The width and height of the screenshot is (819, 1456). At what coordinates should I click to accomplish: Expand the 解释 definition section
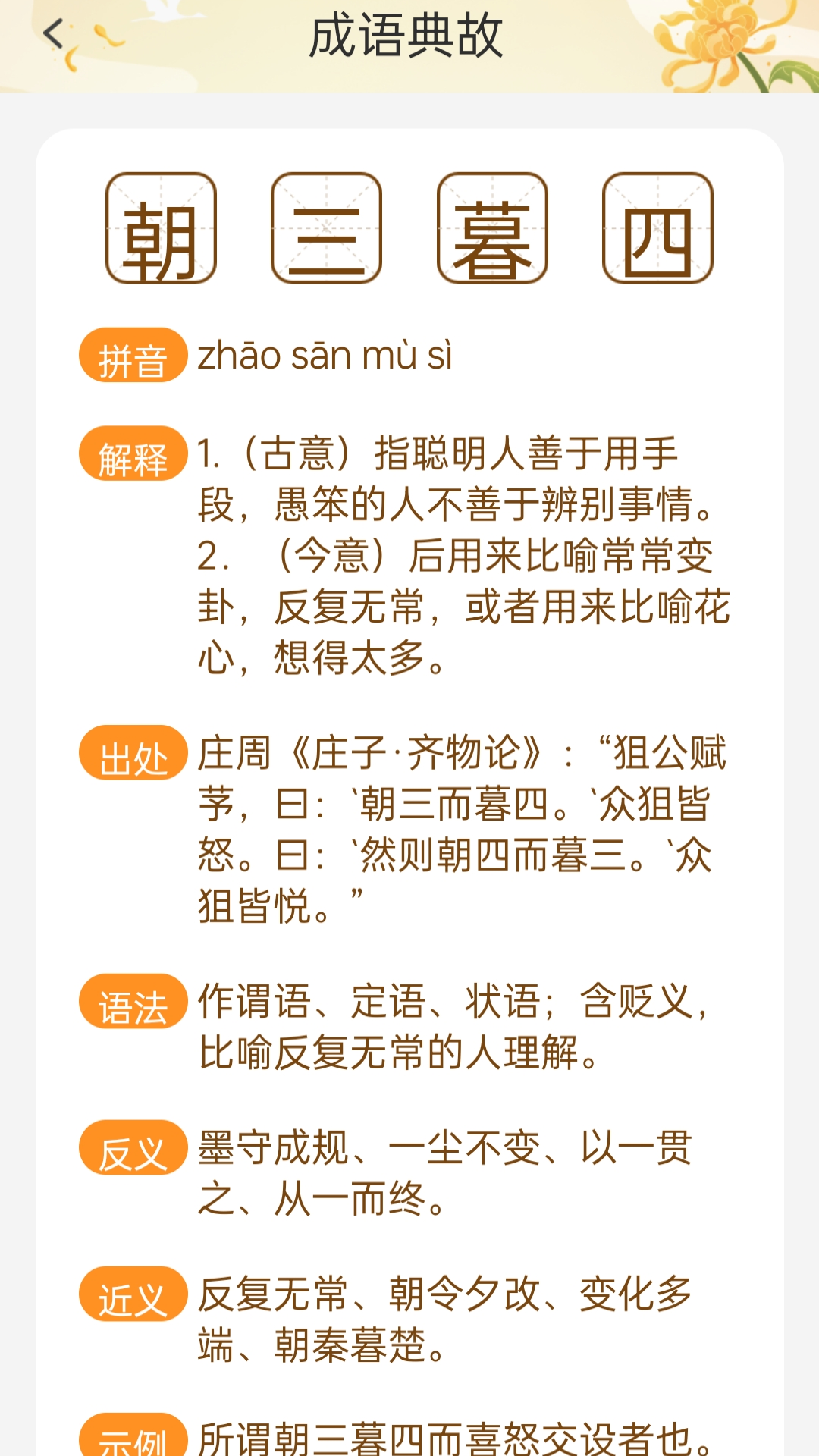pyautogui.click(x=455, y=554)
